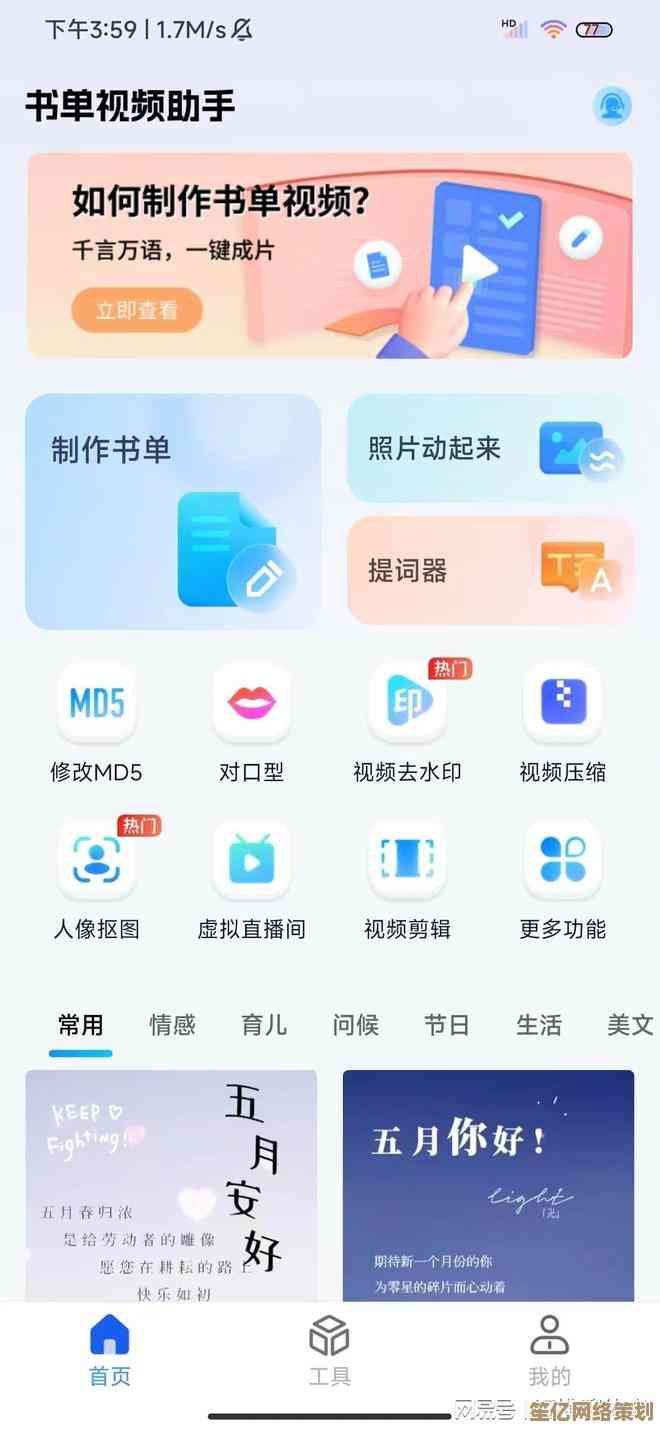Open the customer service headset icon
This screenshot has width=660, height=1430.
coord(611,106)
